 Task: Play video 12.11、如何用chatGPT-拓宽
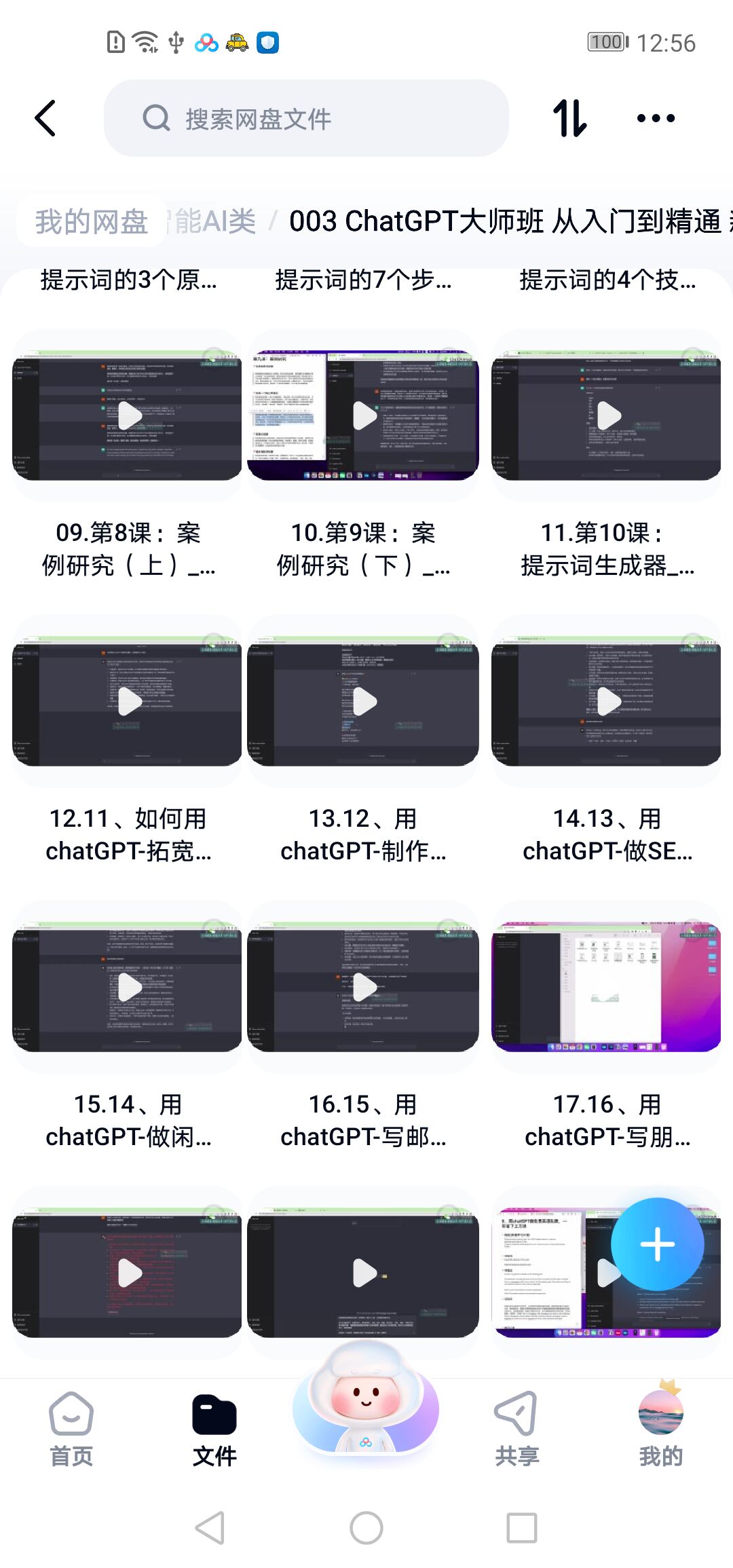click(x=129, y=701)
